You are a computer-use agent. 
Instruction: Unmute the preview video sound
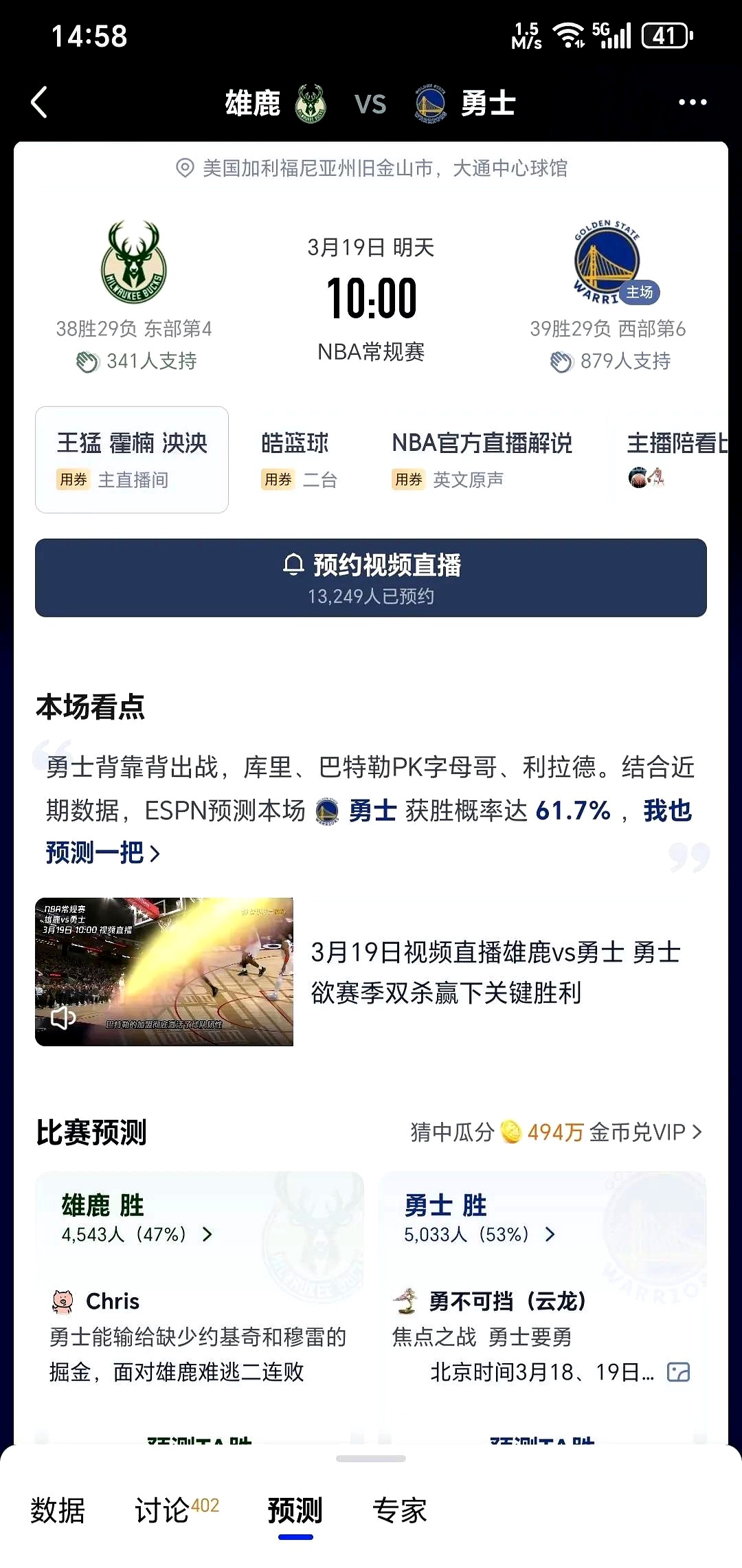pos(63,1017)
